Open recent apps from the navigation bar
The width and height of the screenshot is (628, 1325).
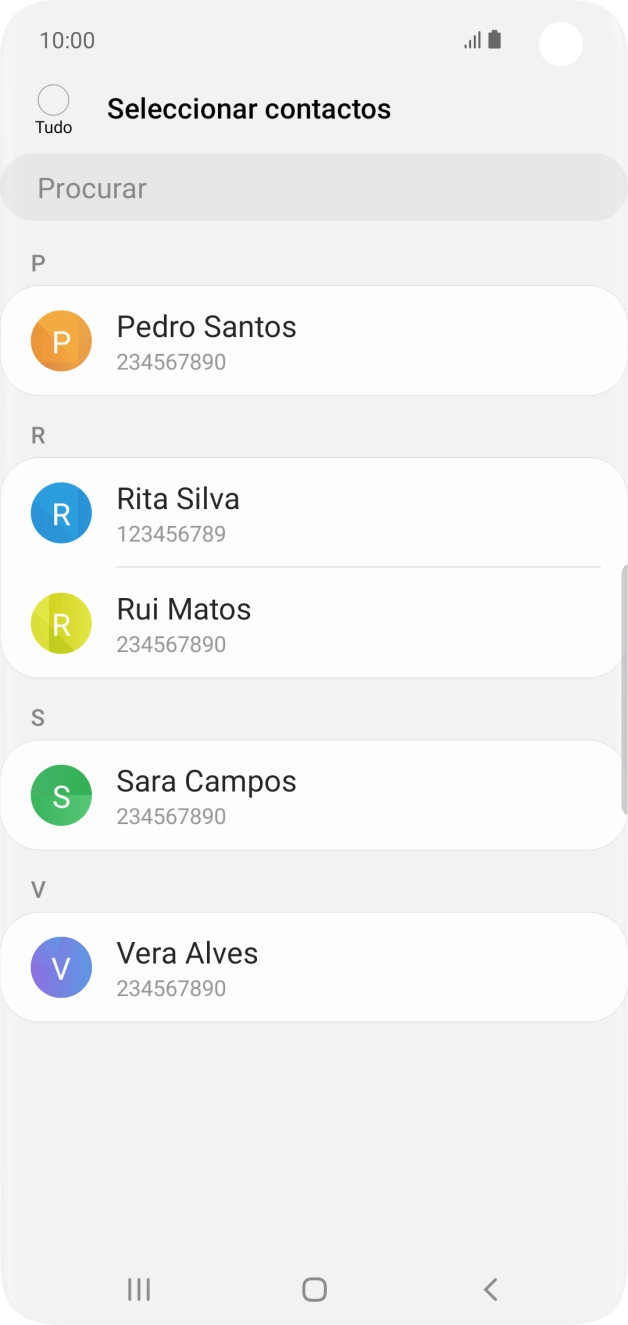pos(139,1289)
